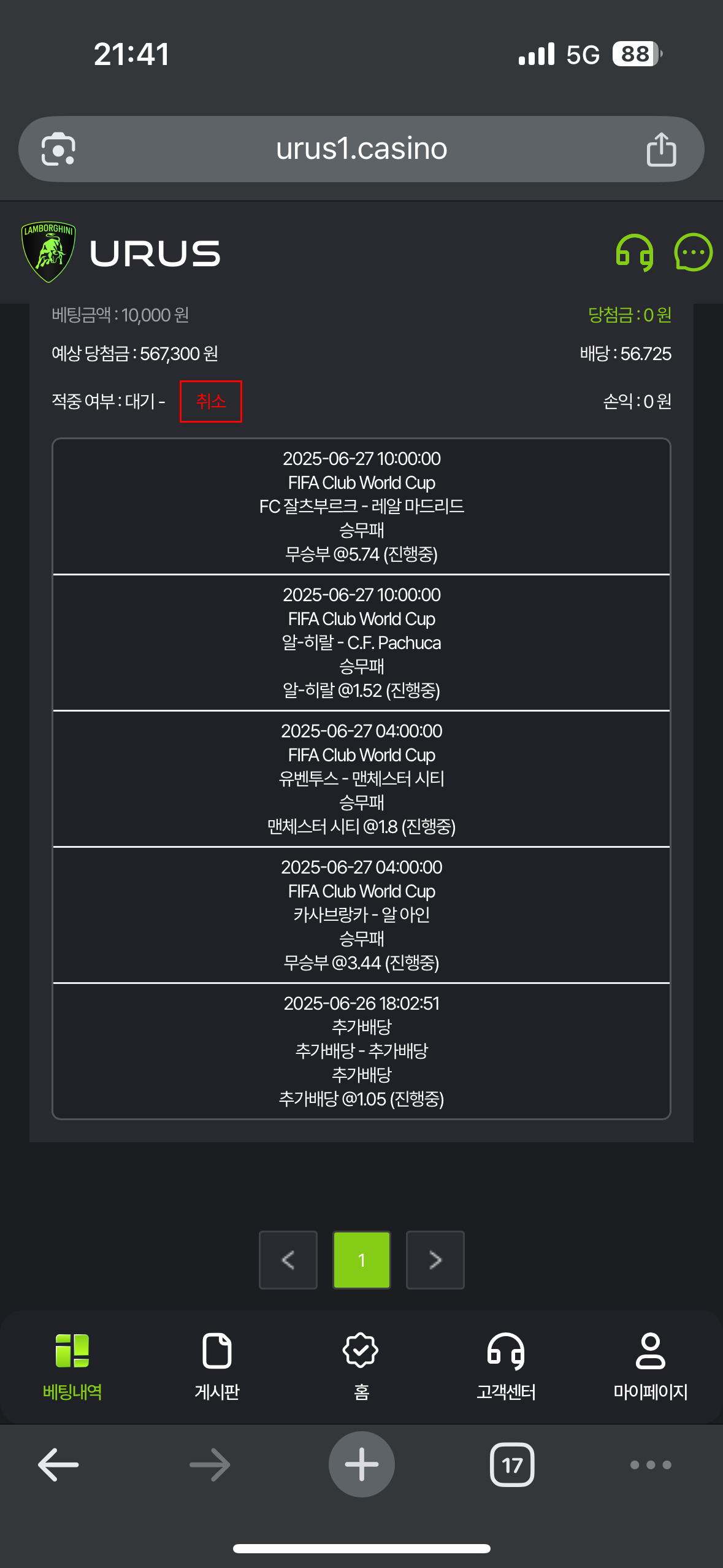Viewport: 723px width, 1568px height.
Task: Open the headset customer support icon
Action: pyautogui.click(x=634, y=252)
